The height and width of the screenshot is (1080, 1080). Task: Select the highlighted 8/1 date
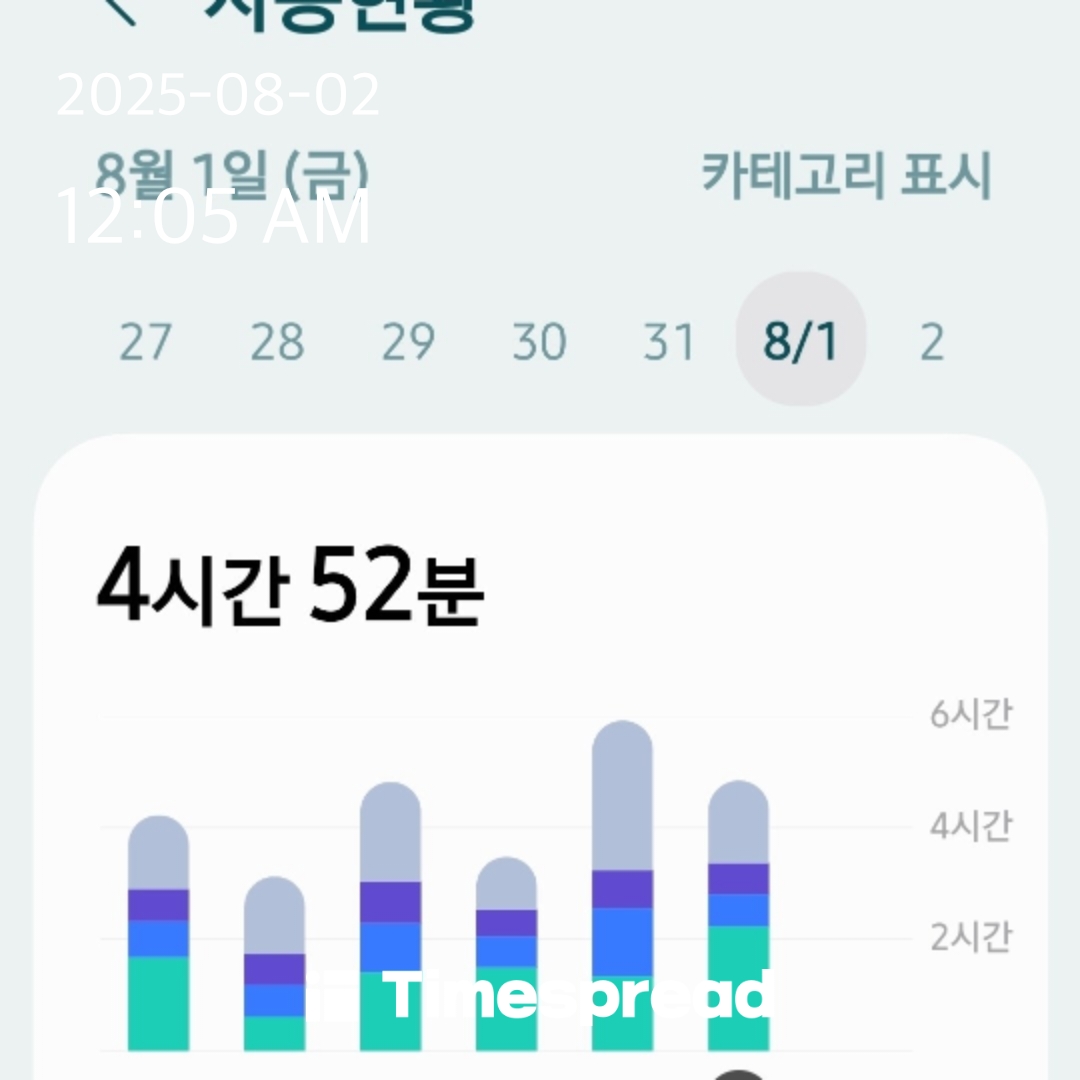point(800,340)
